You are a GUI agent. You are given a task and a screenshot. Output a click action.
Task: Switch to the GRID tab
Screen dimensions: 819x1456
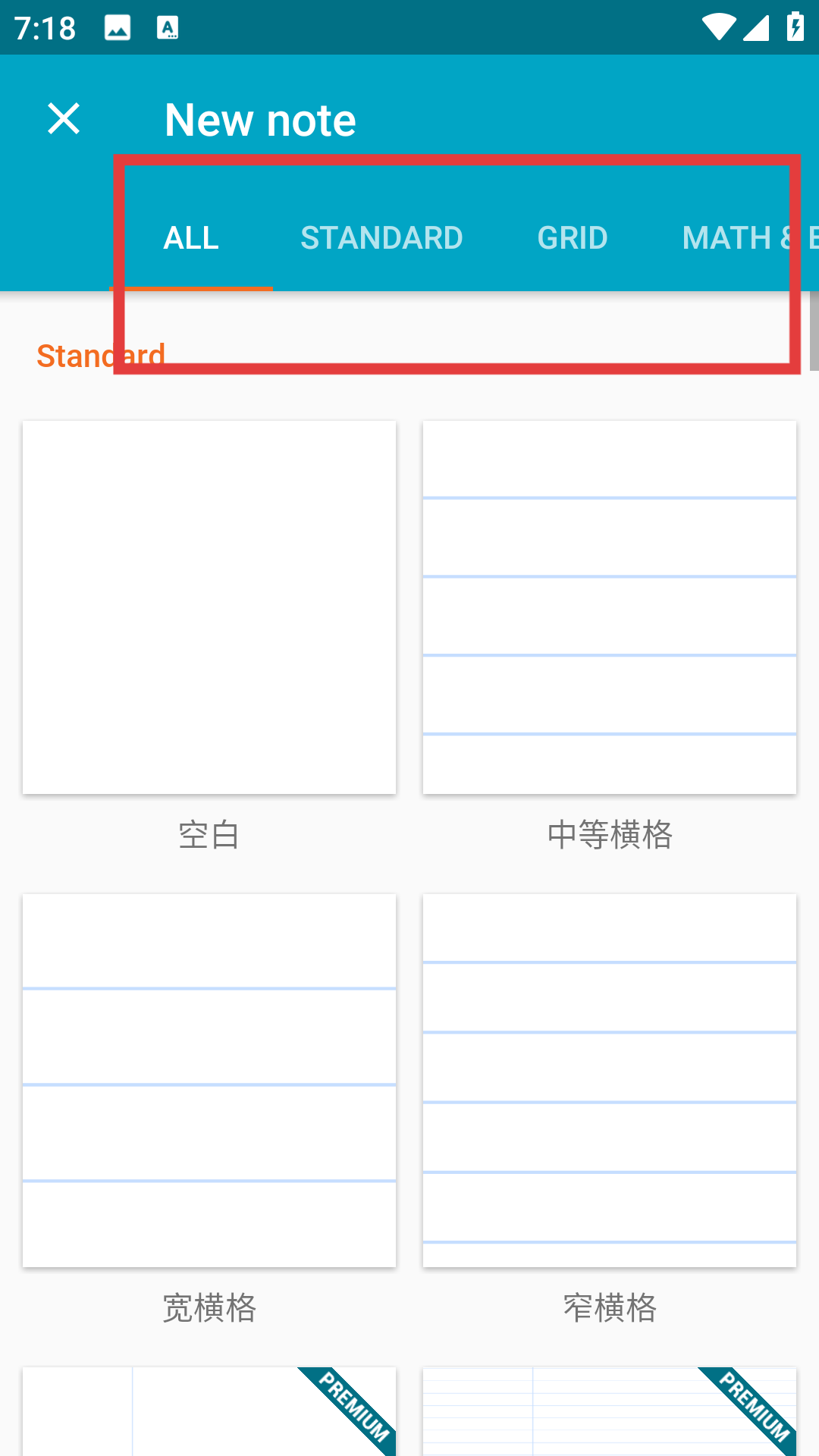tap(573, 238)
